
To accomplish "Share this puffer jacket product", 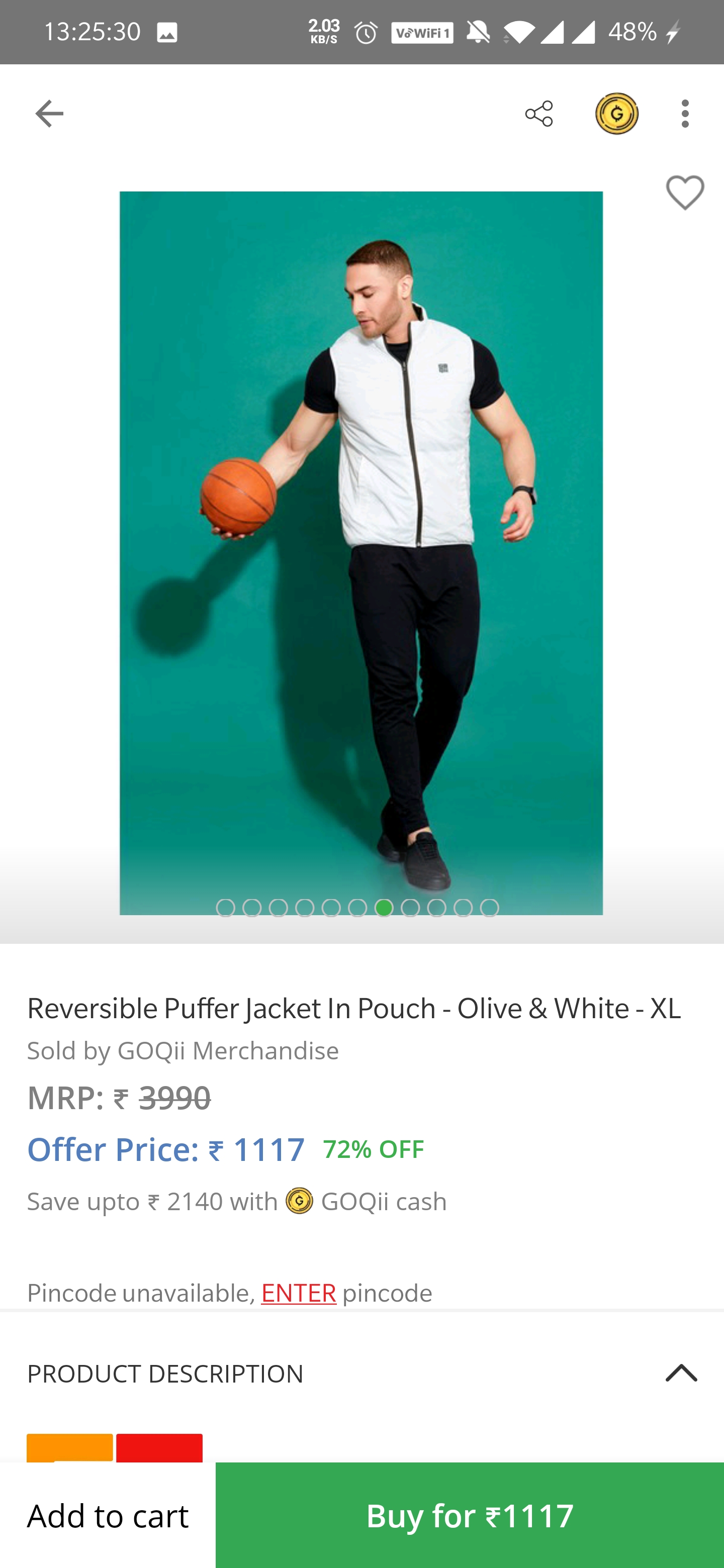I will coord(539,113).
